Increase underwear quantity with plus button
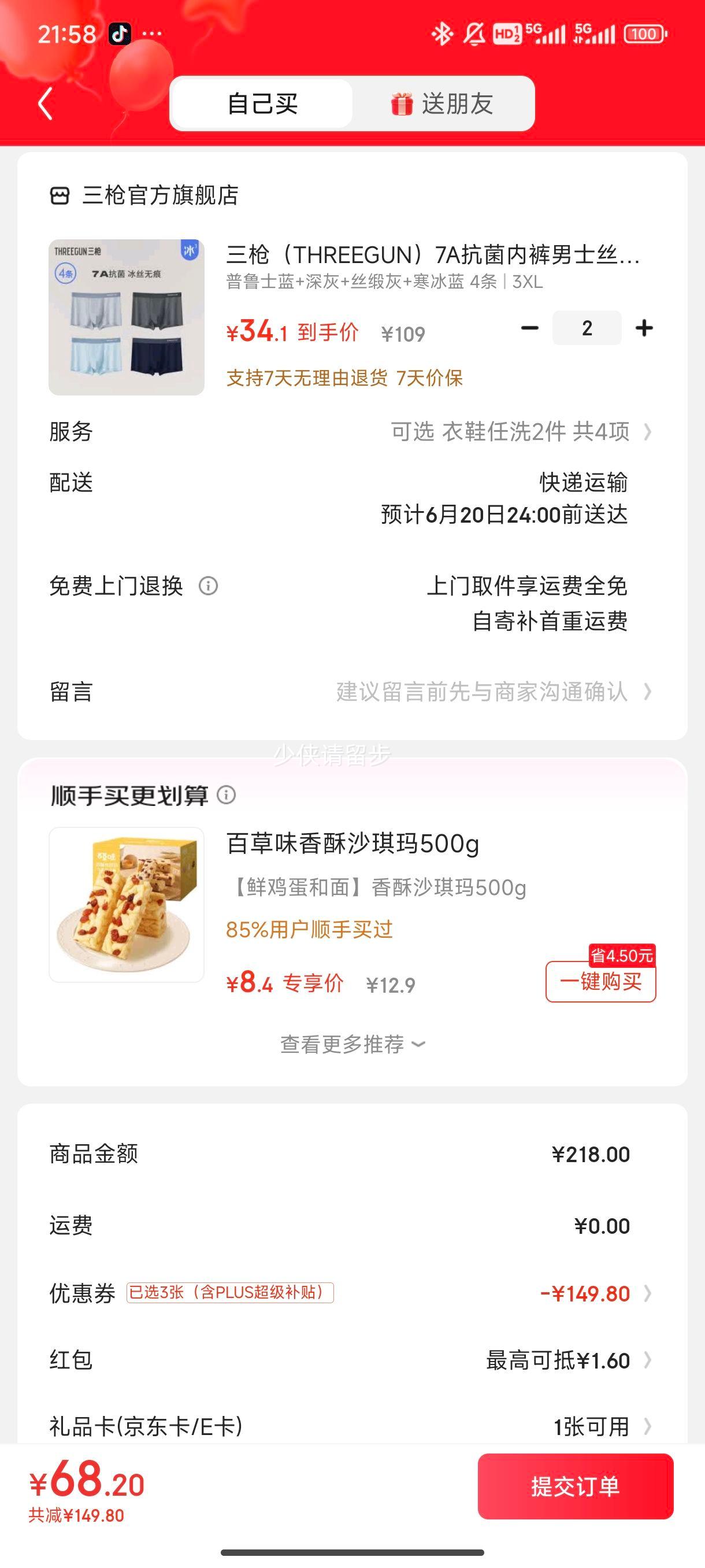This screenshot has height=1568, width=705. (x=644, y=328)
